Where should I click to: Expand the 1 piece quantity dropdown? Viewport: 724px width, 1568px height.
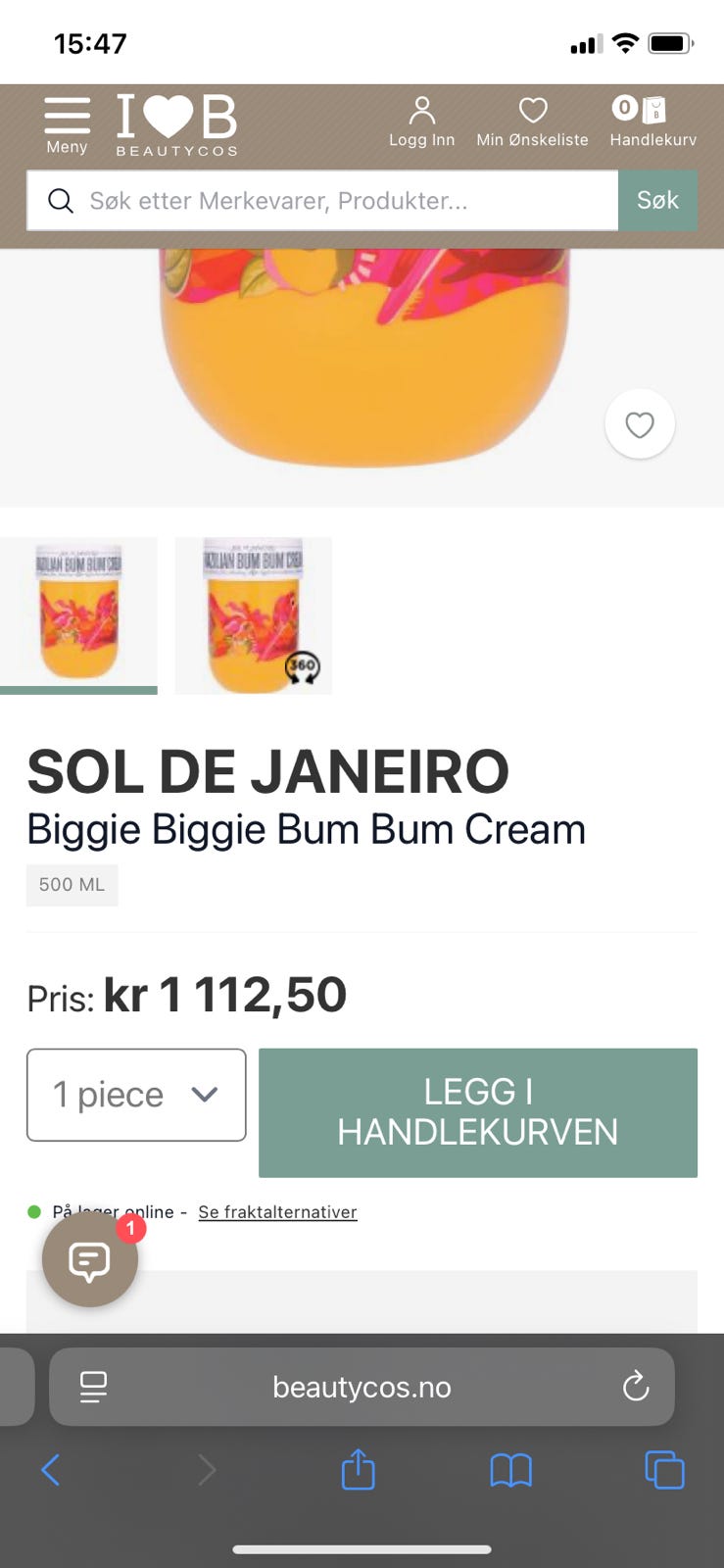coord(136,1095)
